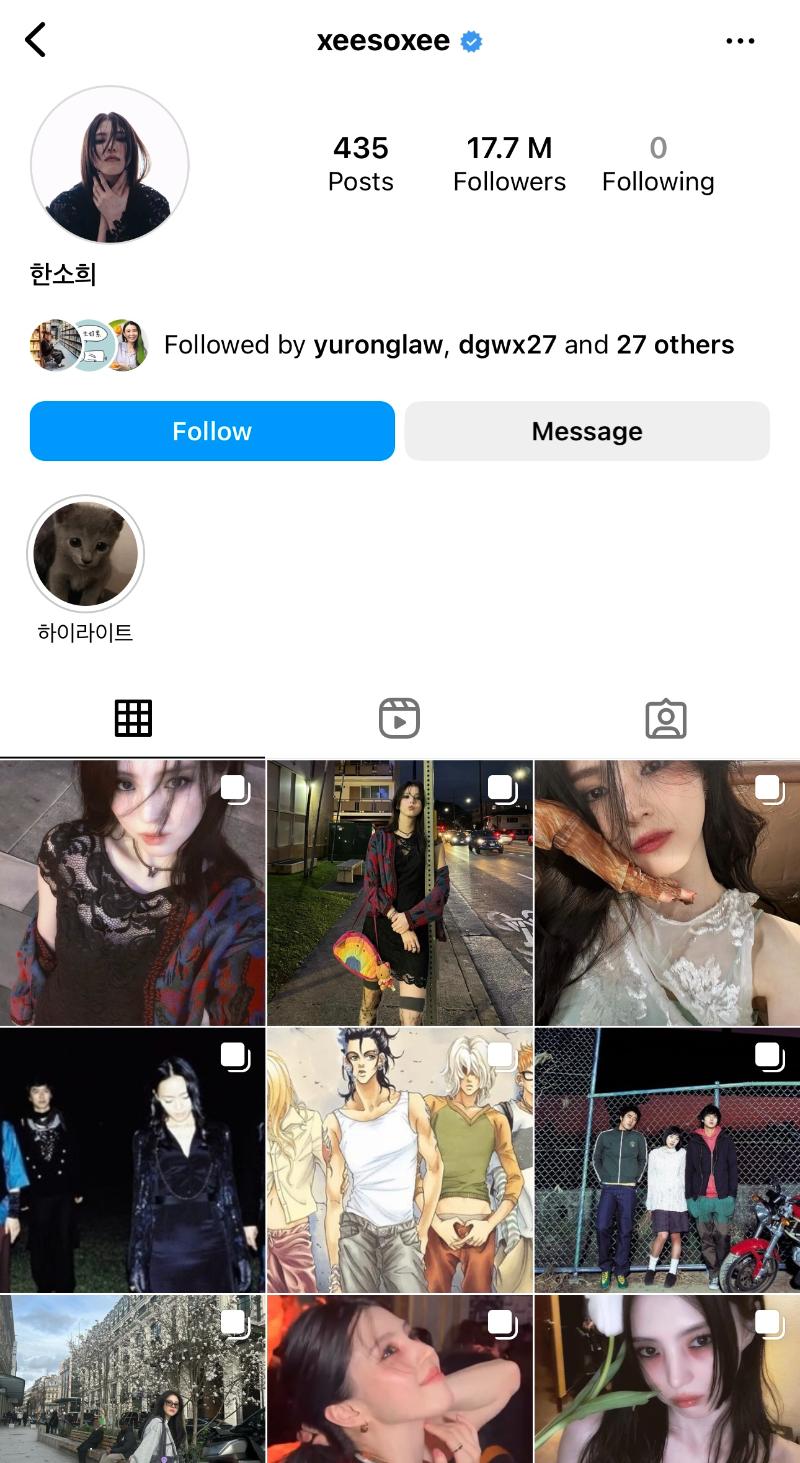Viewport: 800px width, 1463px height.
Task: Open the comic illustration post
Action: coord(399,1160)
